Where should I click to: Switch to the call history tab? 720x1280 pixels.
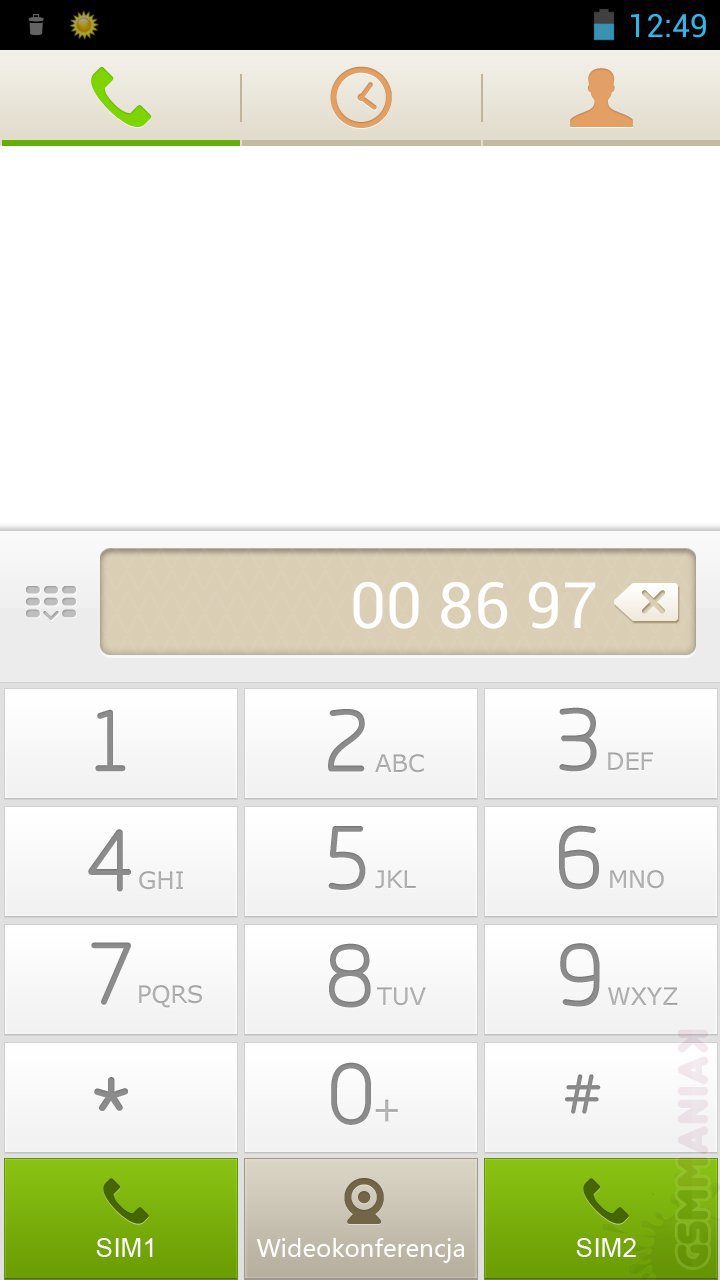[x=361, y=97]
